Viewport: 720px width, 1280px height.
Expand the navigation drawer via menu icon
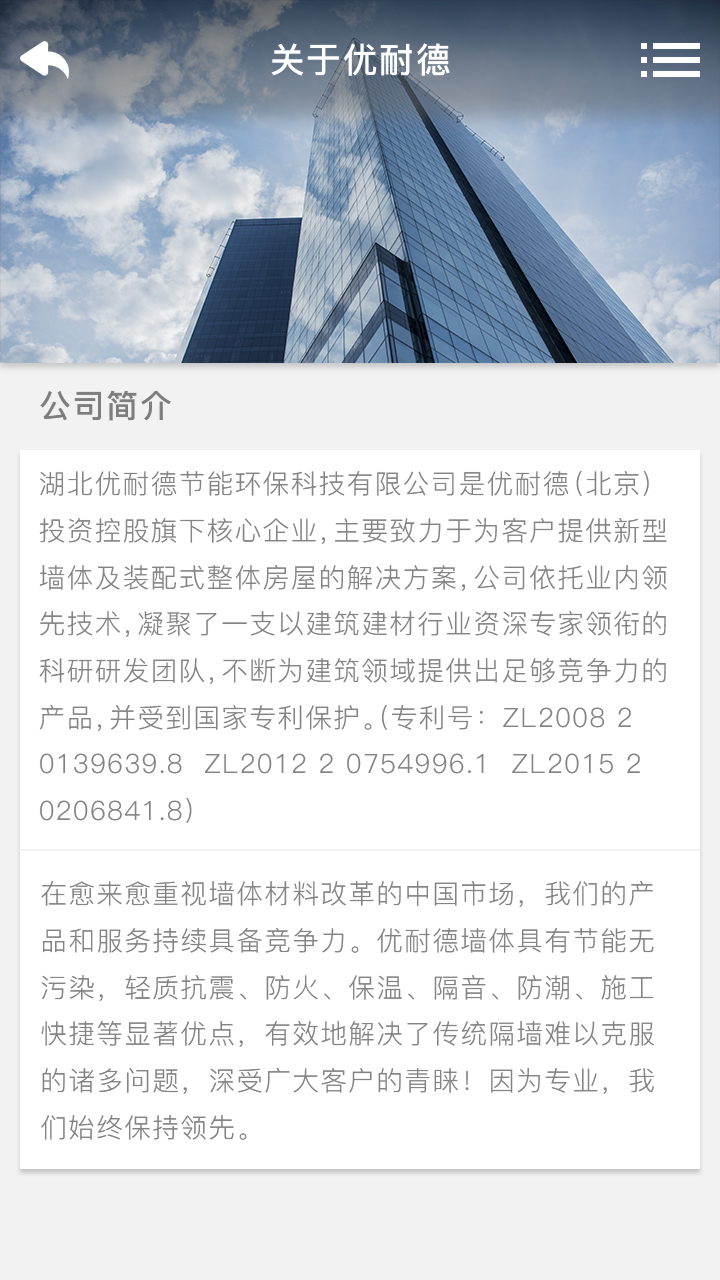point(670,60)
